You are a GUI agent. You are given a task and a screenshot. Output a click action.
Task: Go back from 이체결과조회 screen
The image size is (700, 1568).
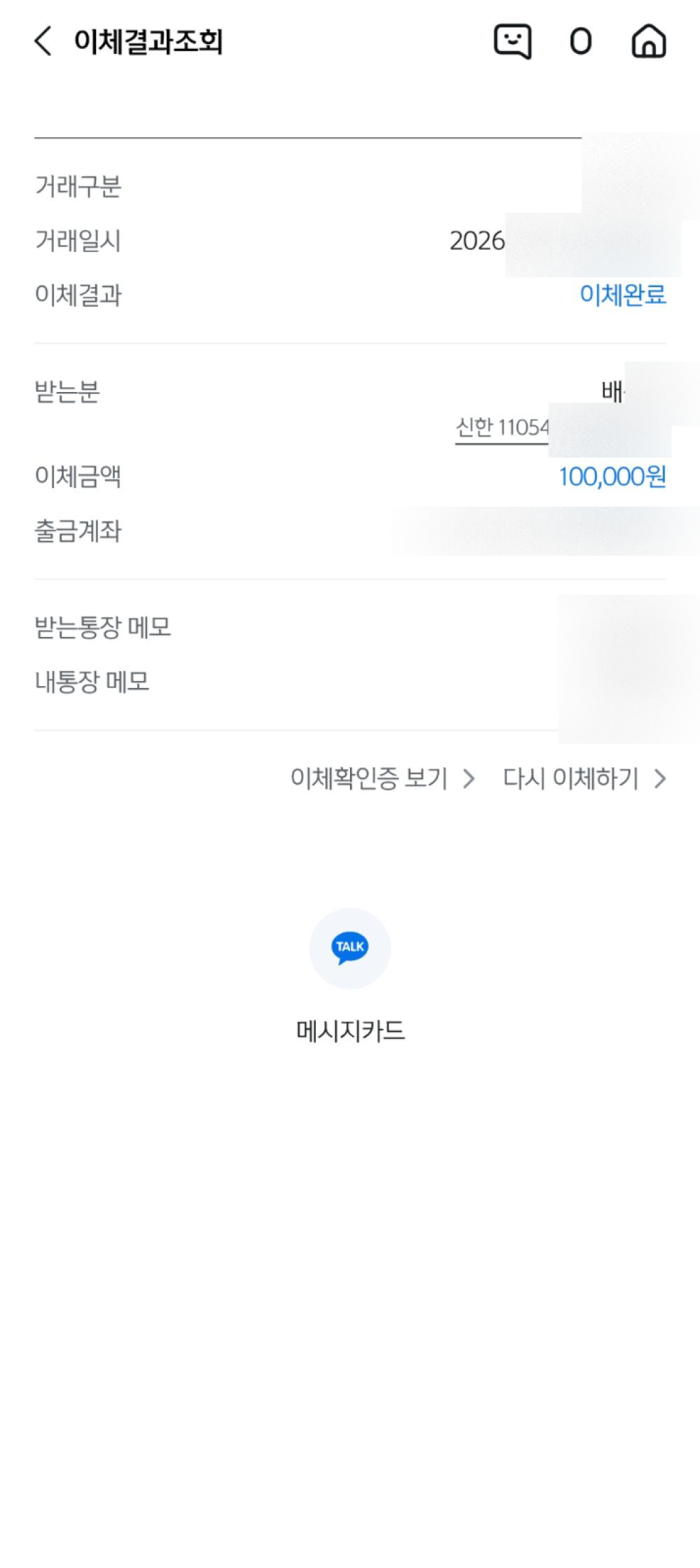pyautogui.click(x=43, y=41)
